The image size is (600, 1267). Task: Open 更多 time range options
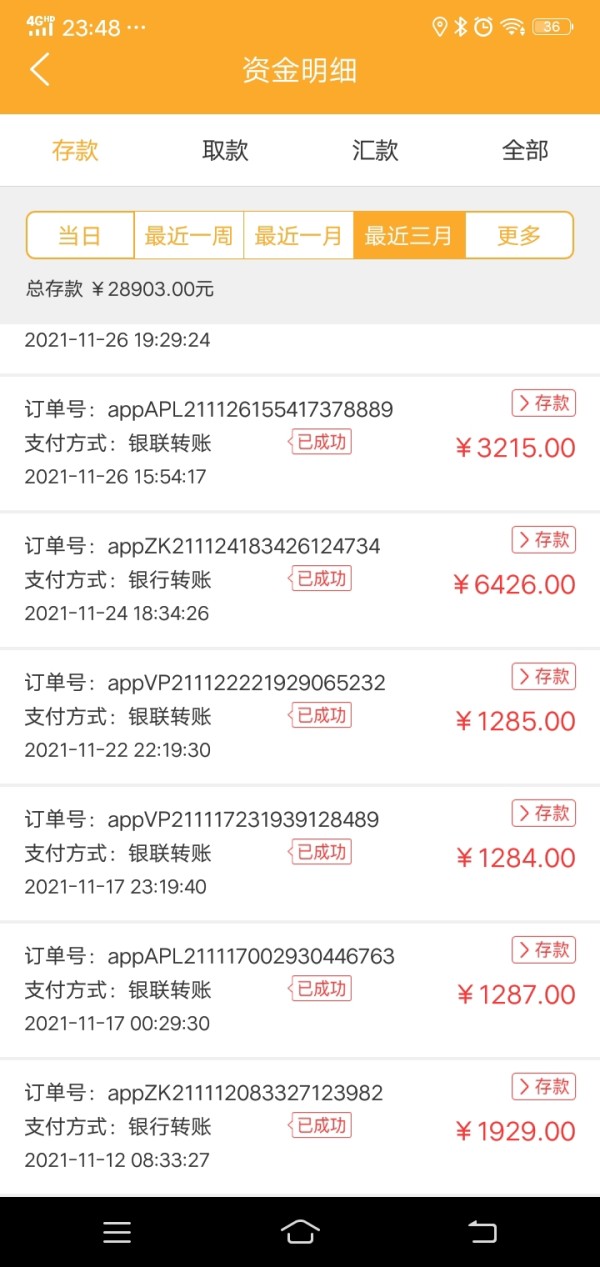pos(519,236)
